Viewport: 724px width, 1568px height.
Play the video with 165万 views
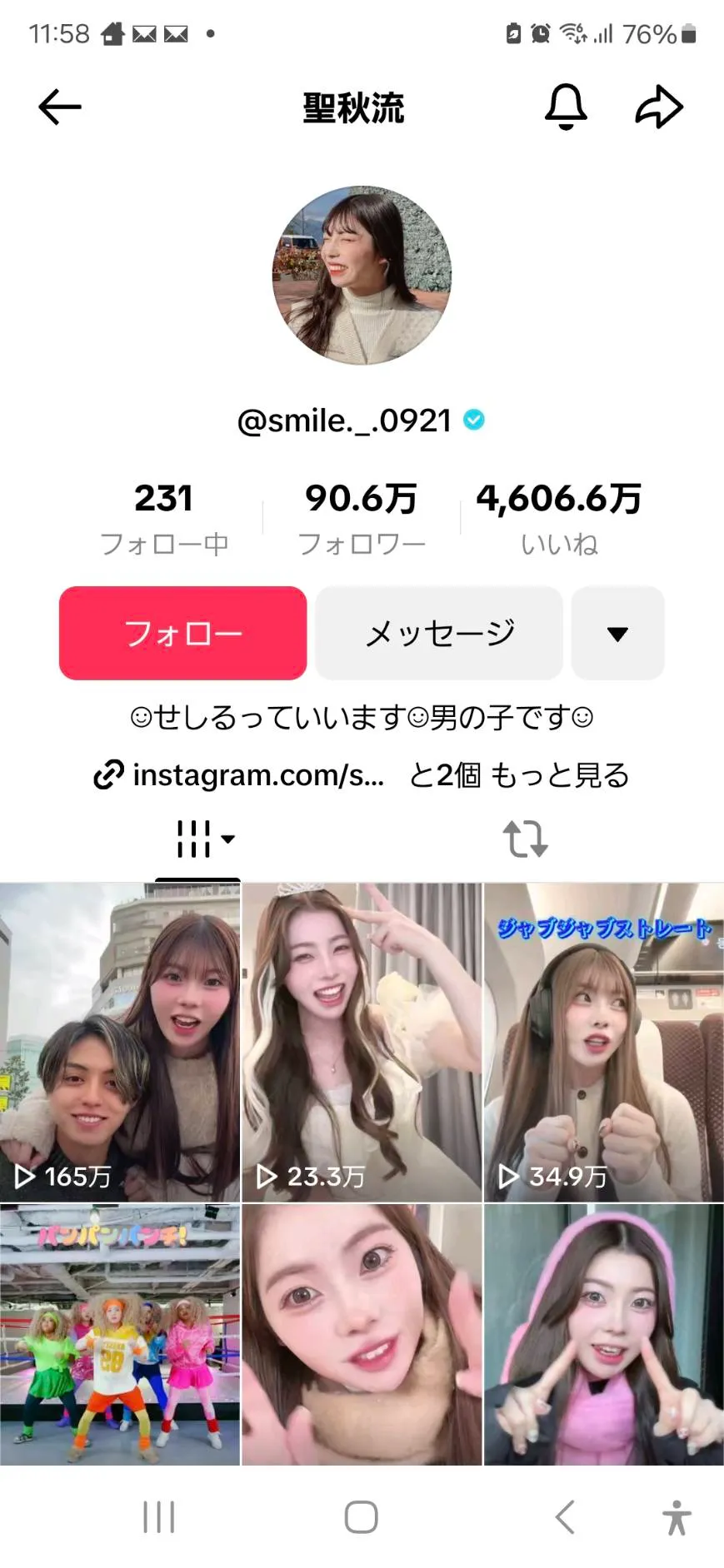pos(120,1041)
